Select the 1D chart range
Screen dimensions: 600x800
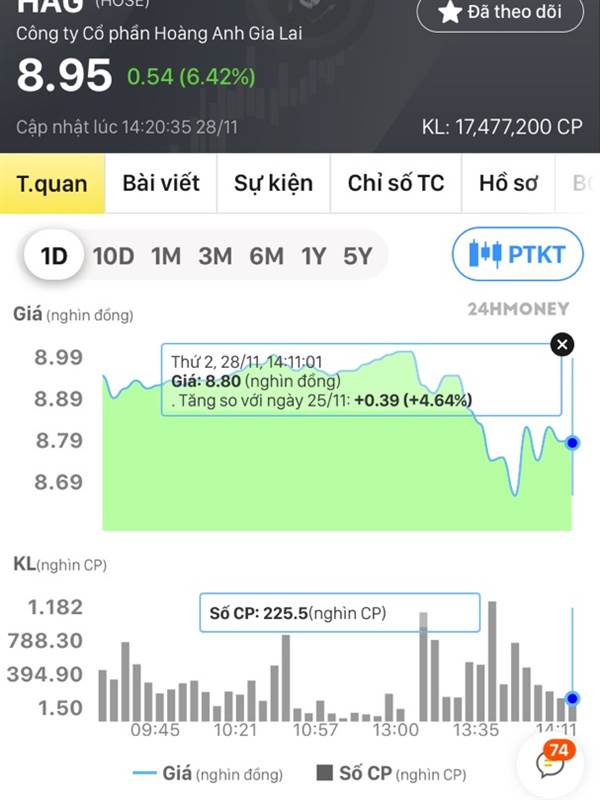tap(53, 256)
